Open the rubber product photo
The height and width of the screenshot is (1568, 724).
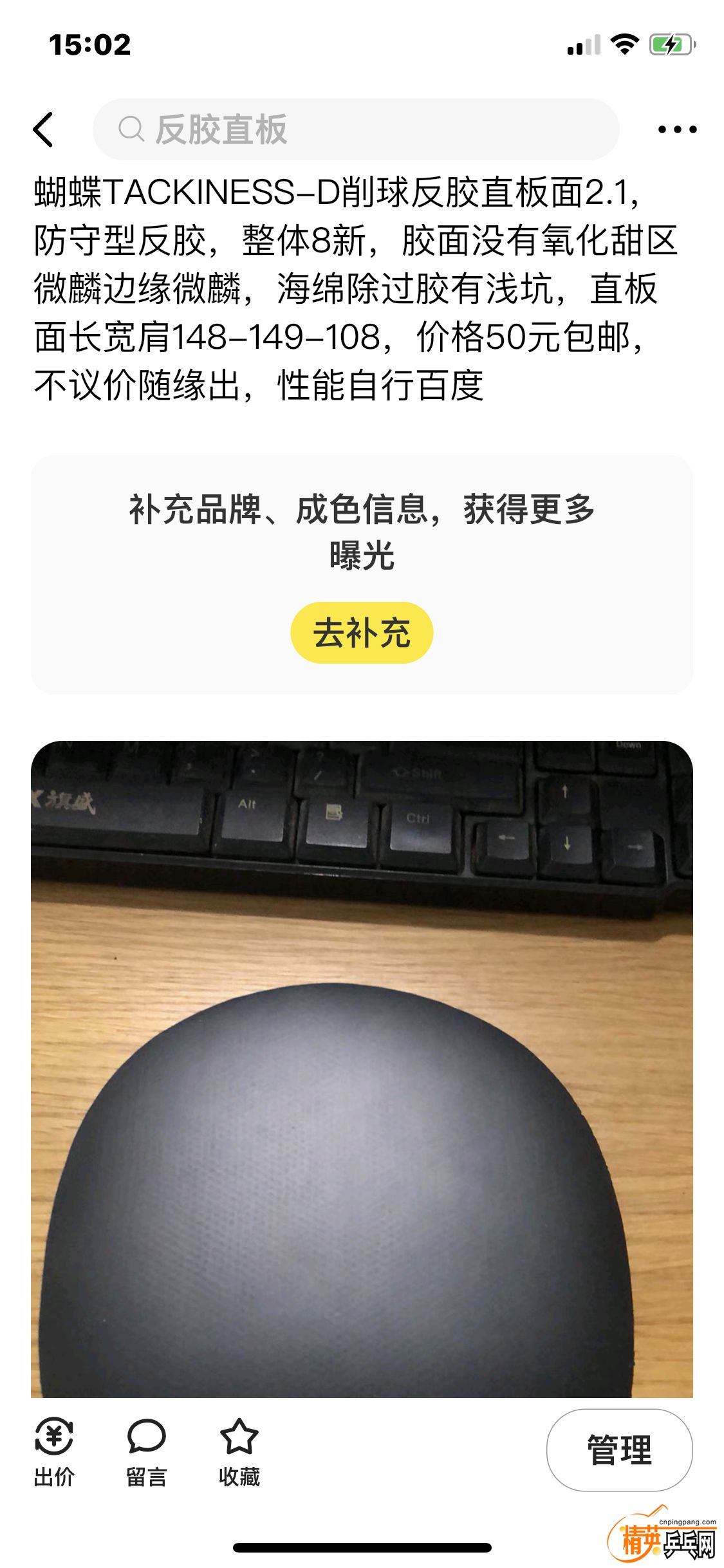click(x=362, y=1069)
